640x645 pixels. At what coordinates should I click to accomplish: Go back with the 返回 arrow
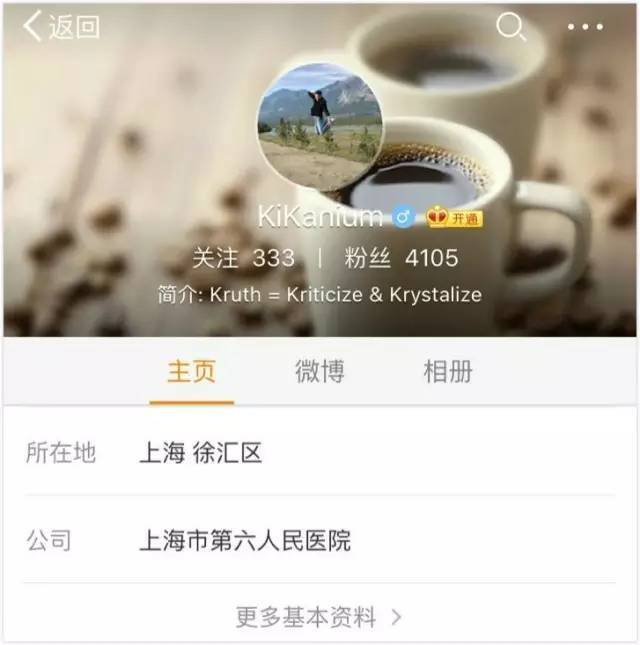pyautogui.click(x=60, y=27)
